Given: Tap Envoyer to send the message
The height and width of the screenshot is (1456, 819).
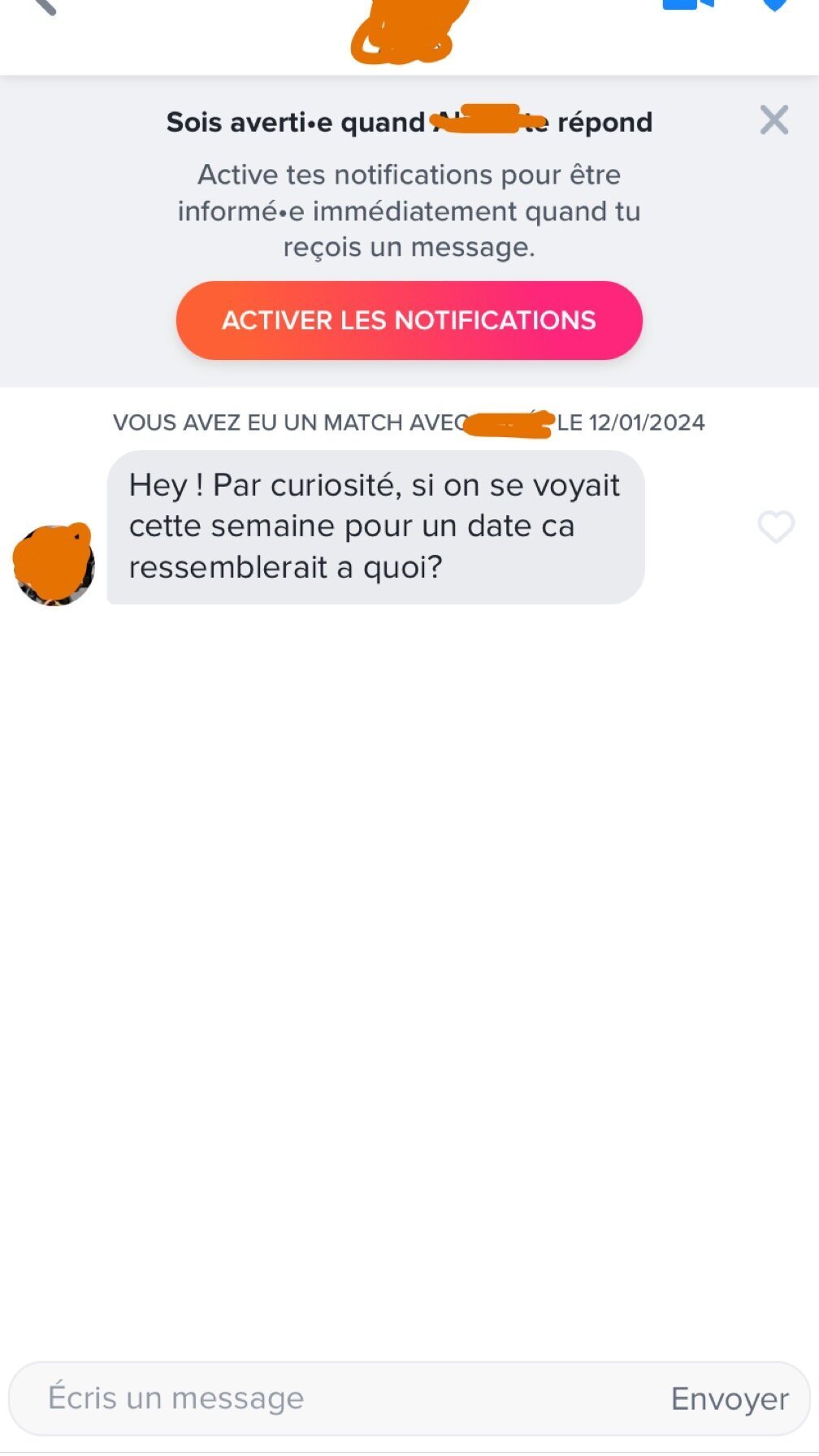Looking at the screenshot, I should coord(729,1399).
